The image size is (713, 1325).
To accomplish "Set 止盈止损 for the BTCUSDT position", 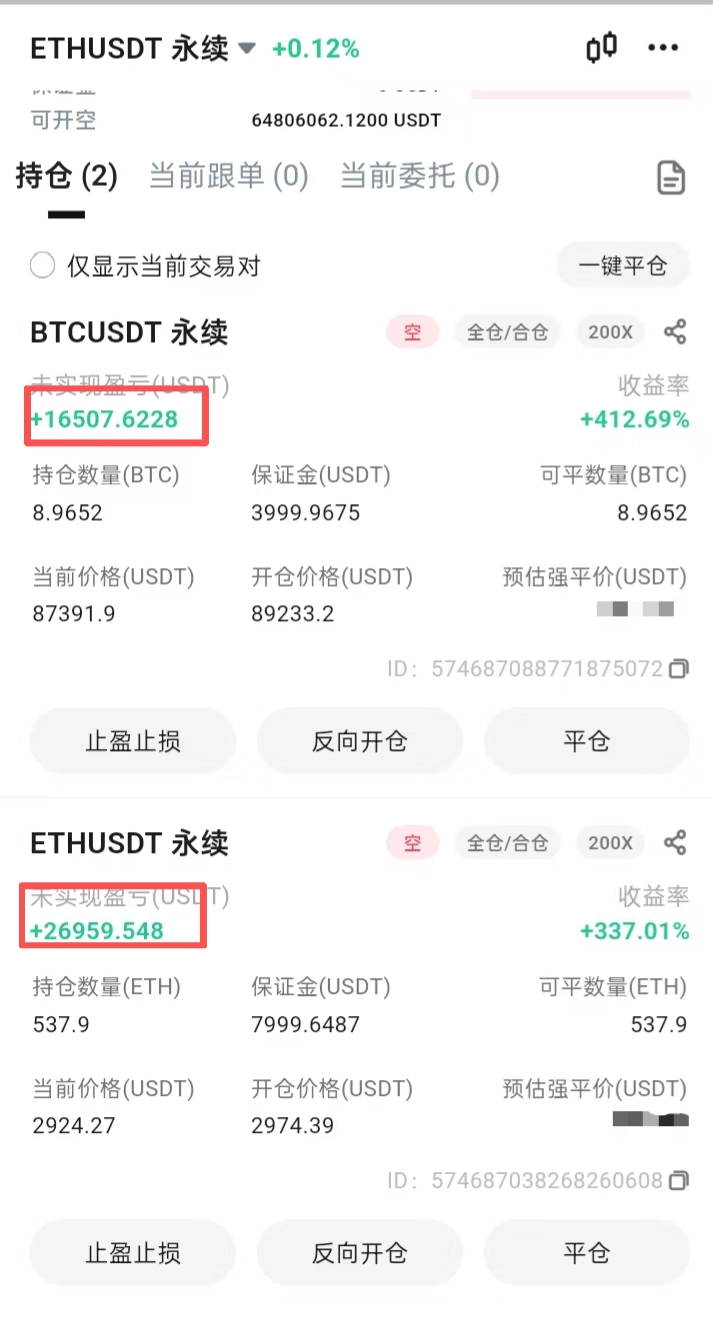I will (x=133, y=741).
